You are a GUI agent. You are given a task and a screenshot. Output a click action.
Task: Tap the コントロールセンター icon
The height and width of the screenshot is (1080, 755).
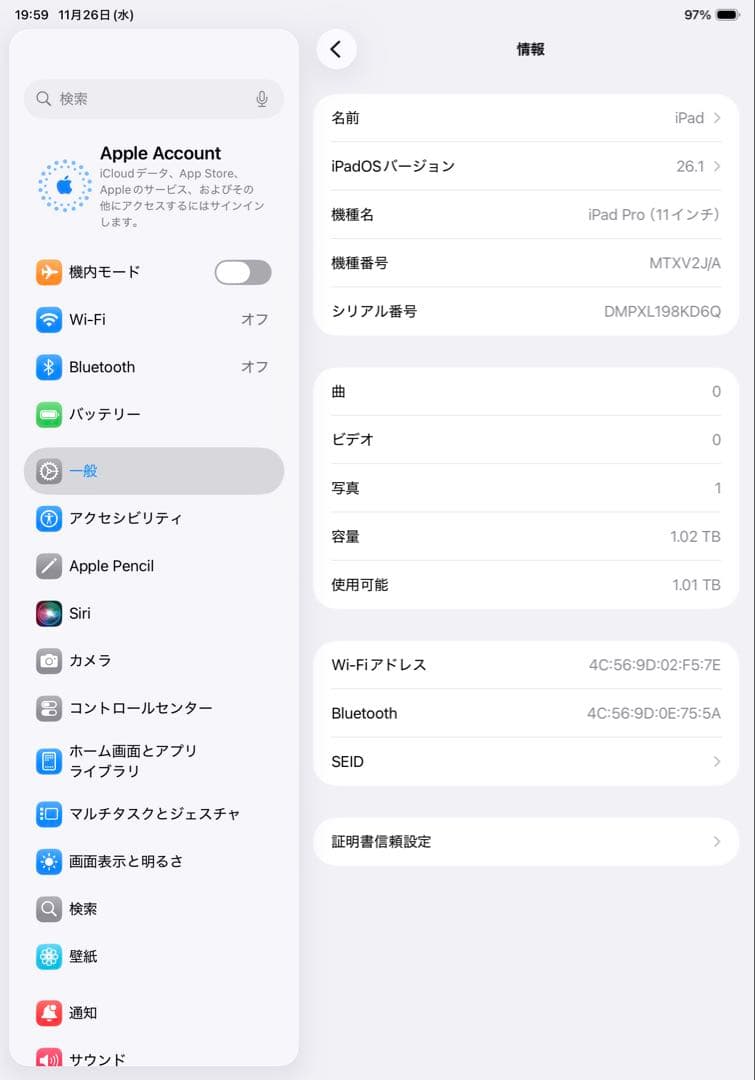pos(48,708)
